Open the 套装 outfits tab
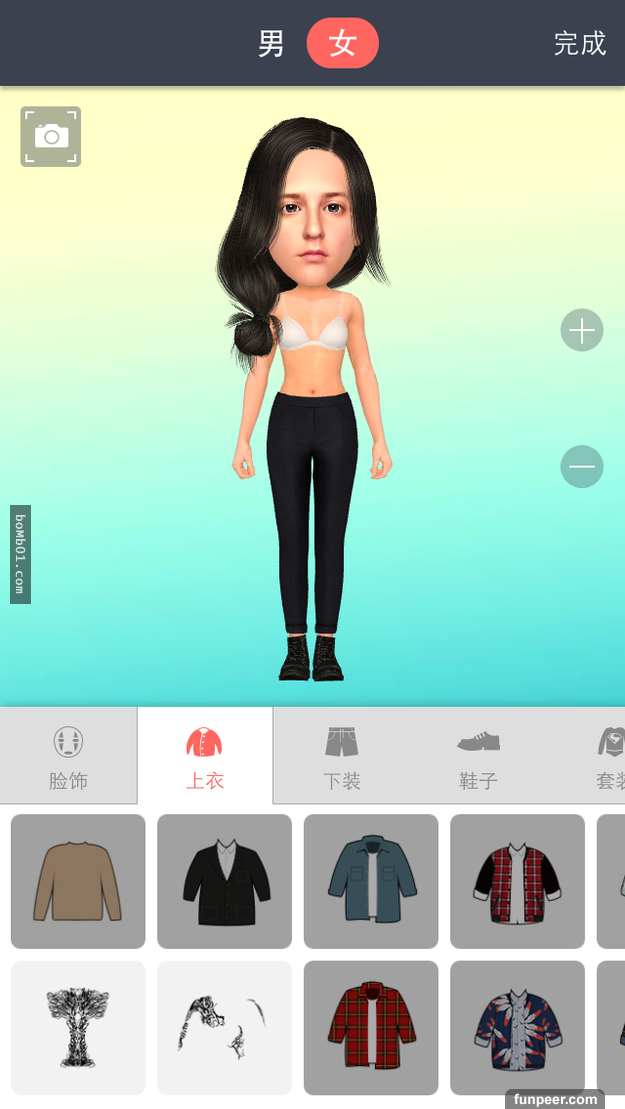 click(609, 757)
